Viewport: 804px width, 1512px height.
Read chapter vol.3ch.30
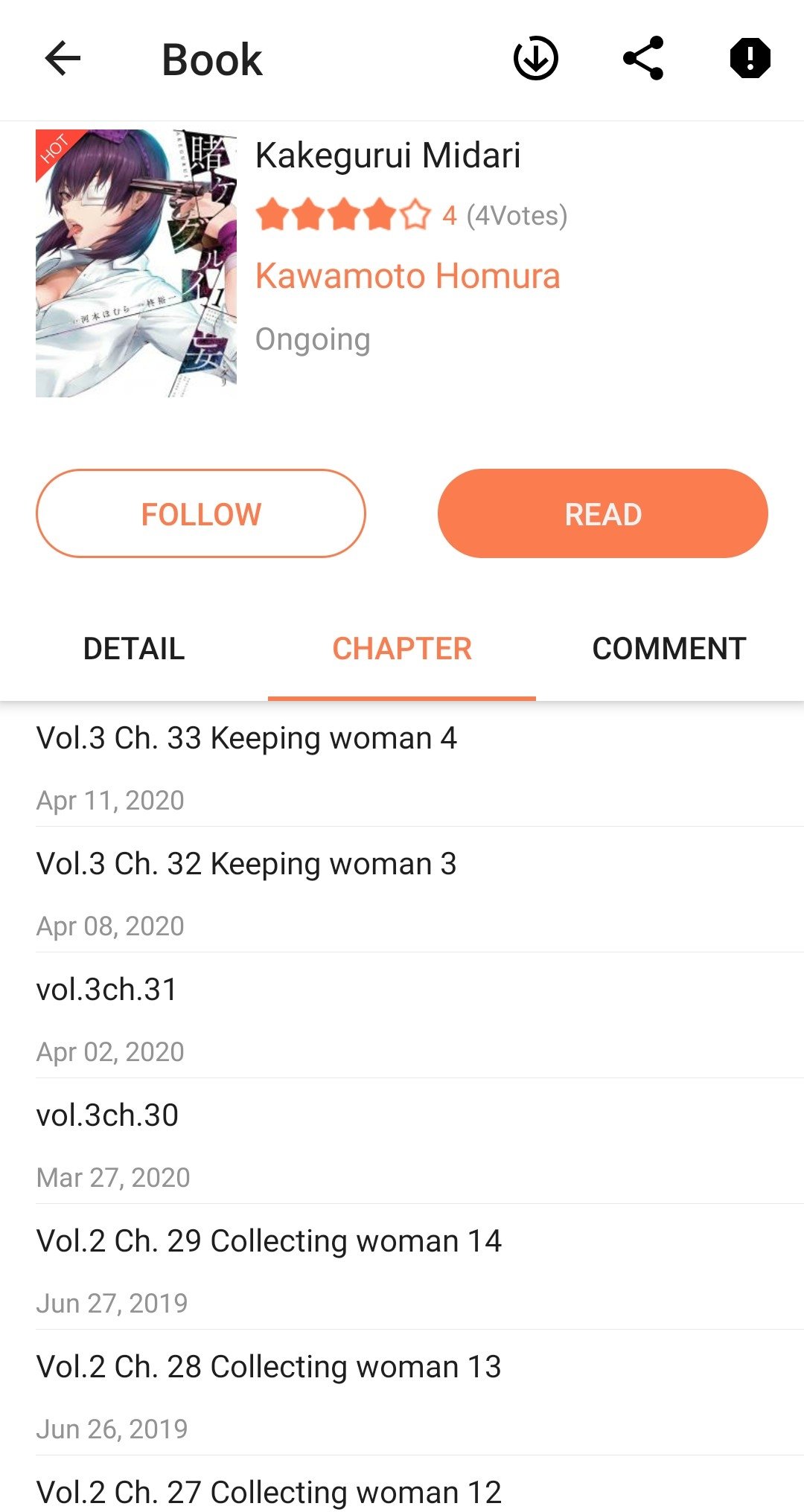[x=402, y=1141]
